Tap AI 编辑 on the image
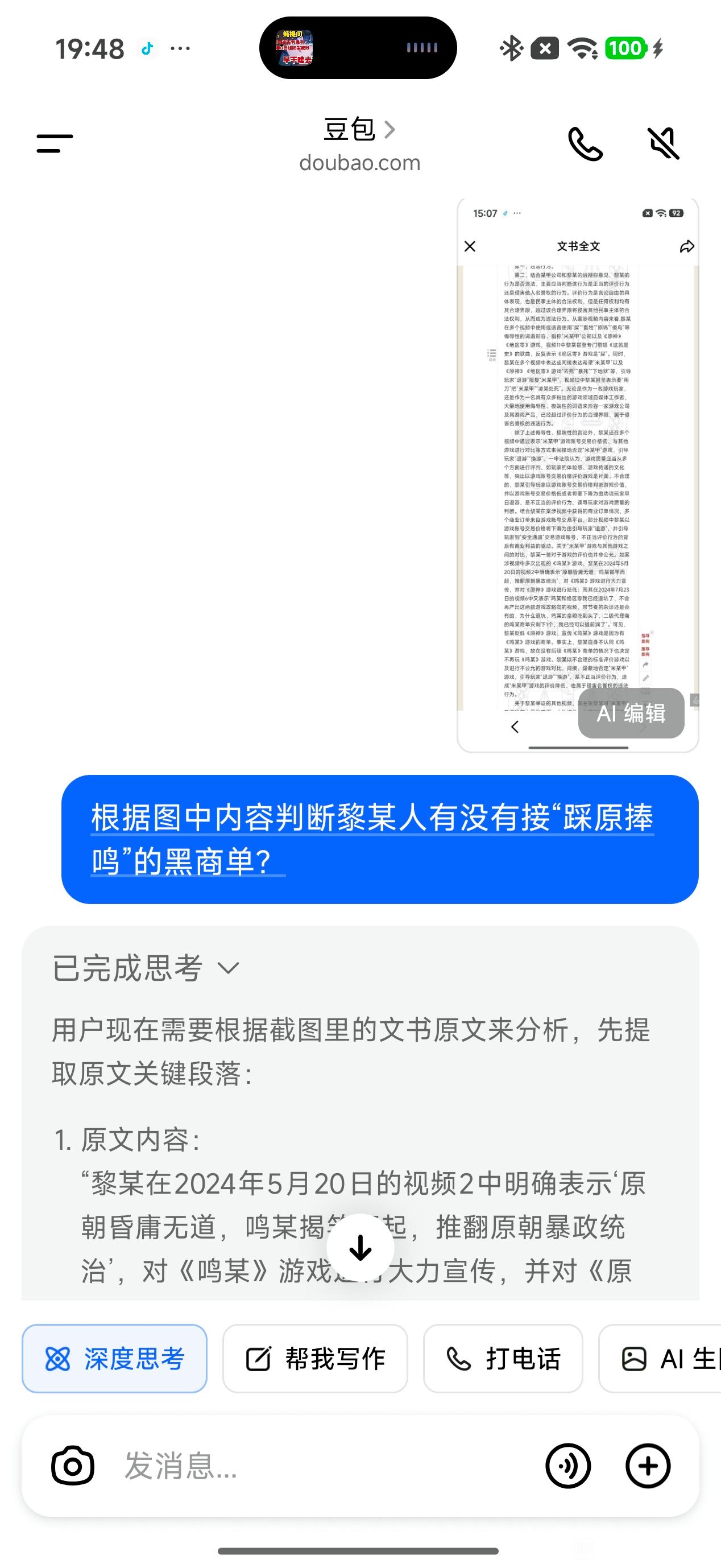Viewport: 721px width, 1568px height. tap(631, 713)
